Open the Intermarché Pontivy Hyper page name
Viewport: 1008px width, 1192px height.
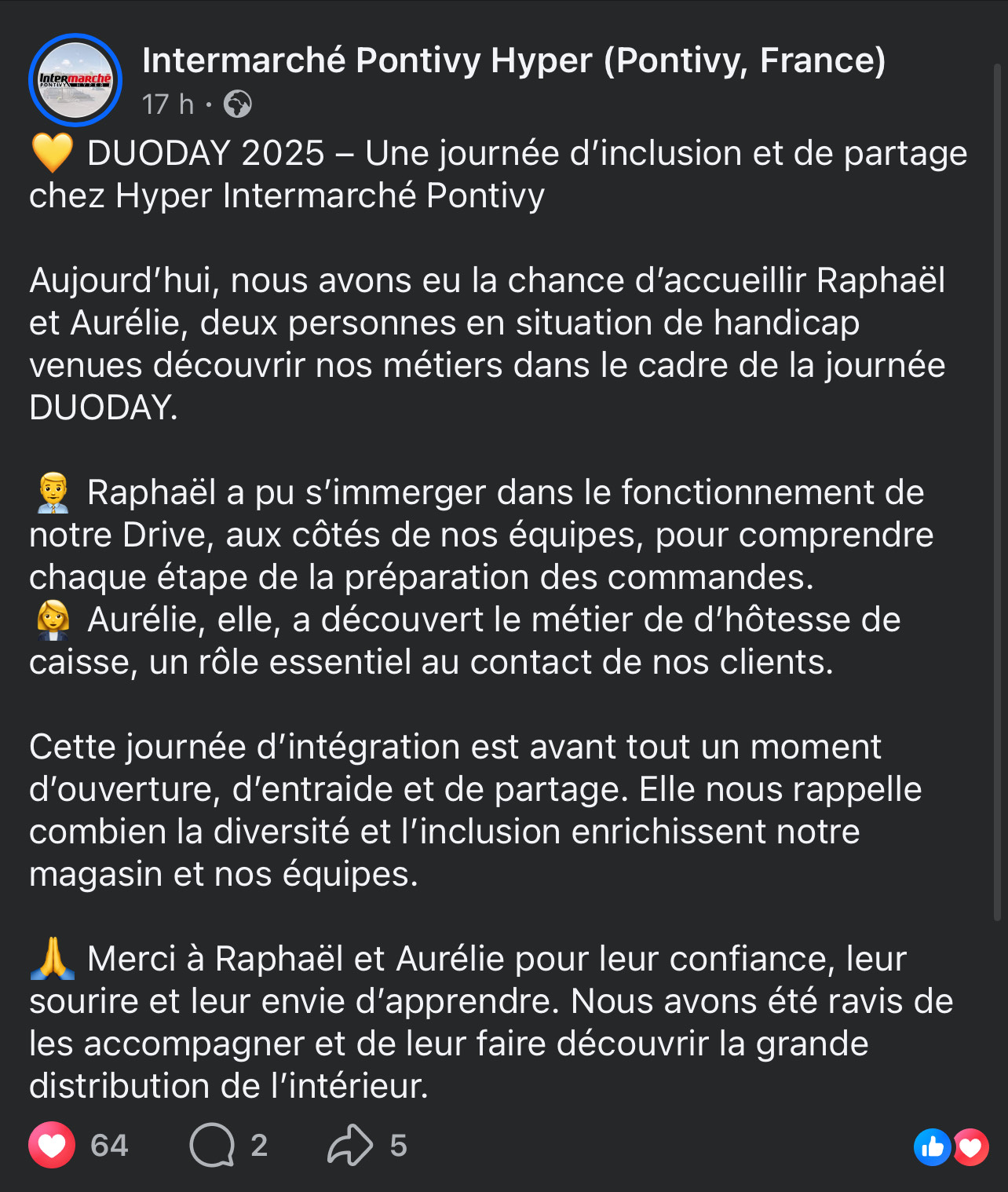[x=513, y=60]
